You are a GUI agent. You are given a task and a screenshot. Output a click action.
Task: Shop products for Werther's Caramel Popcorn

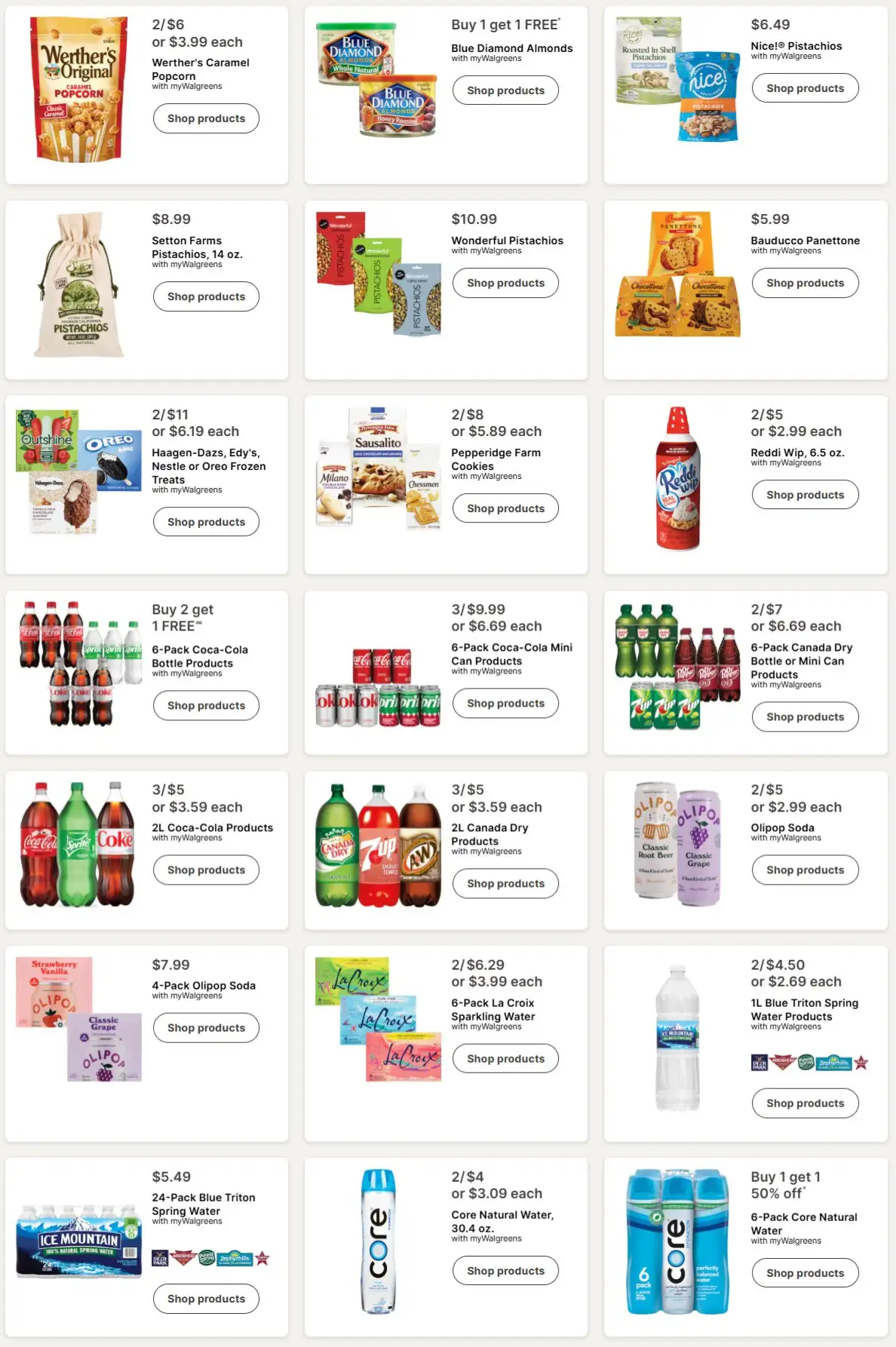[206, 118]
